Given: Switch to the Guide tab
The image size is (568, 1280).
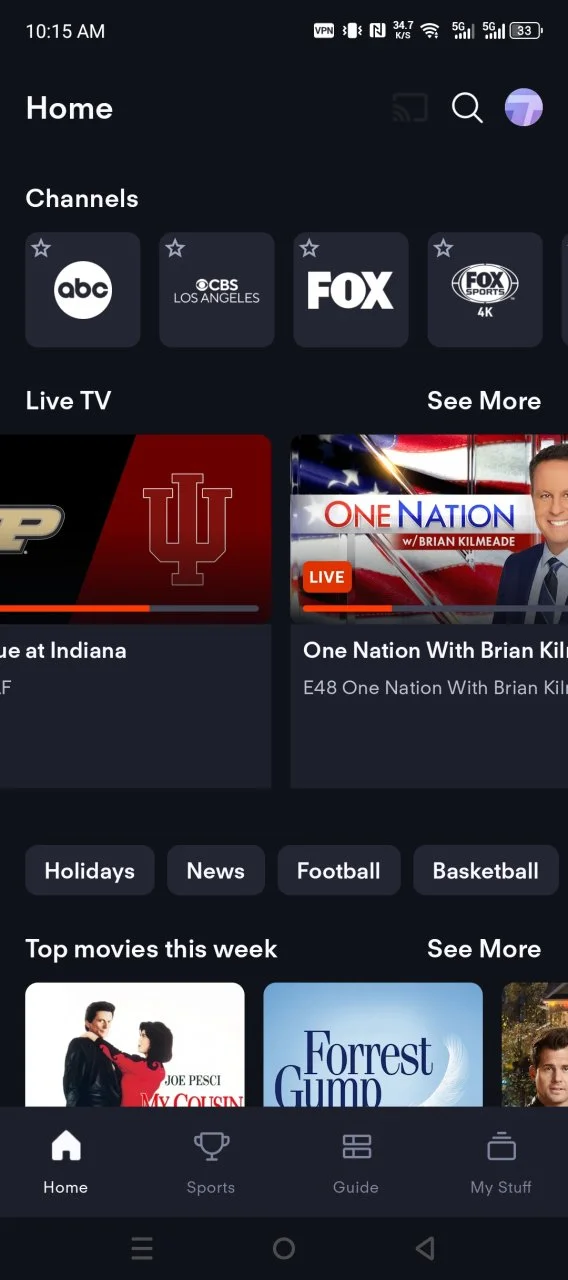Looking at the screenshot, I should click(x=356, y=1162).
